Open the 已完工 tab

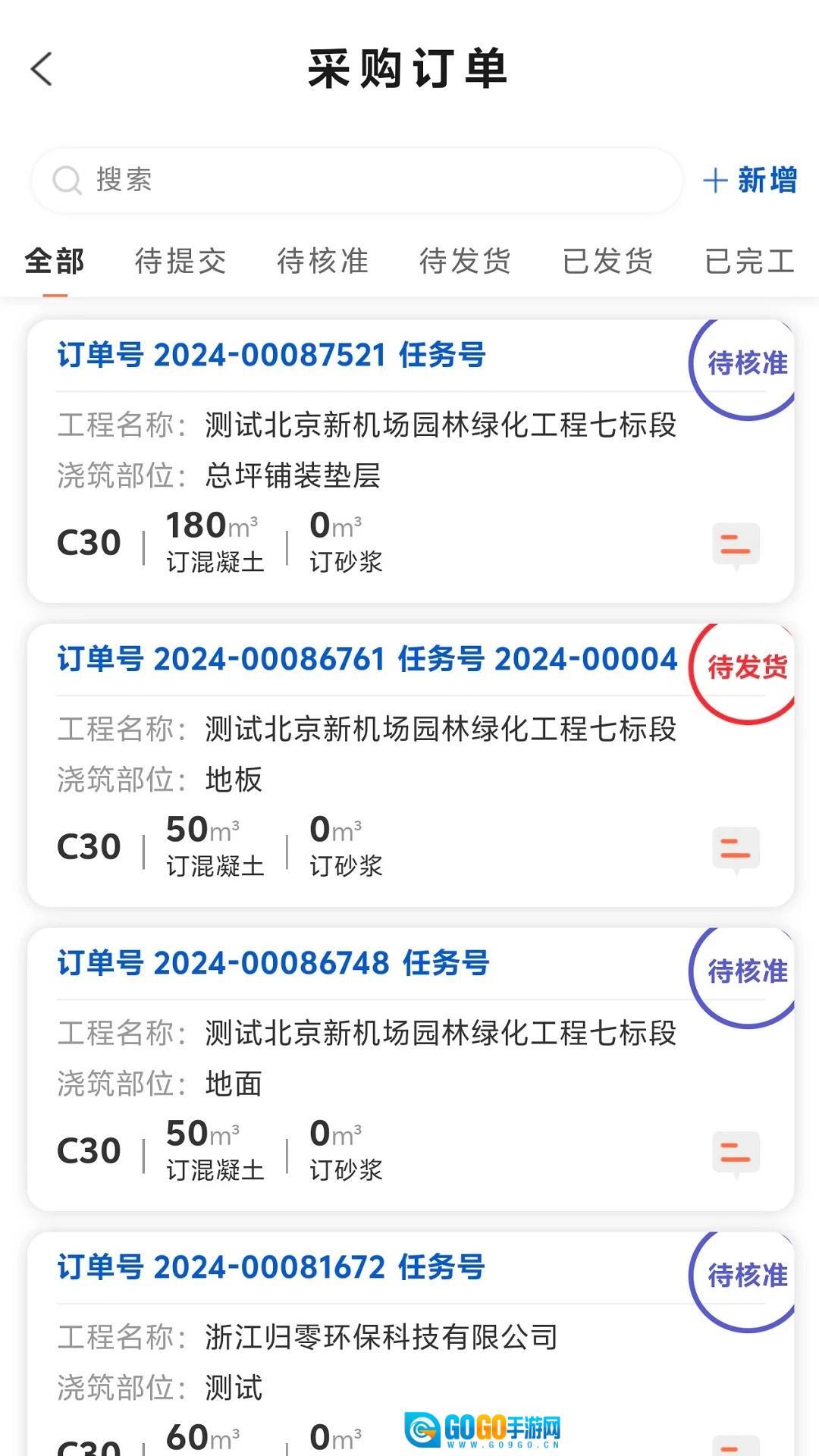pyautogui.click(x=749, y=261)
